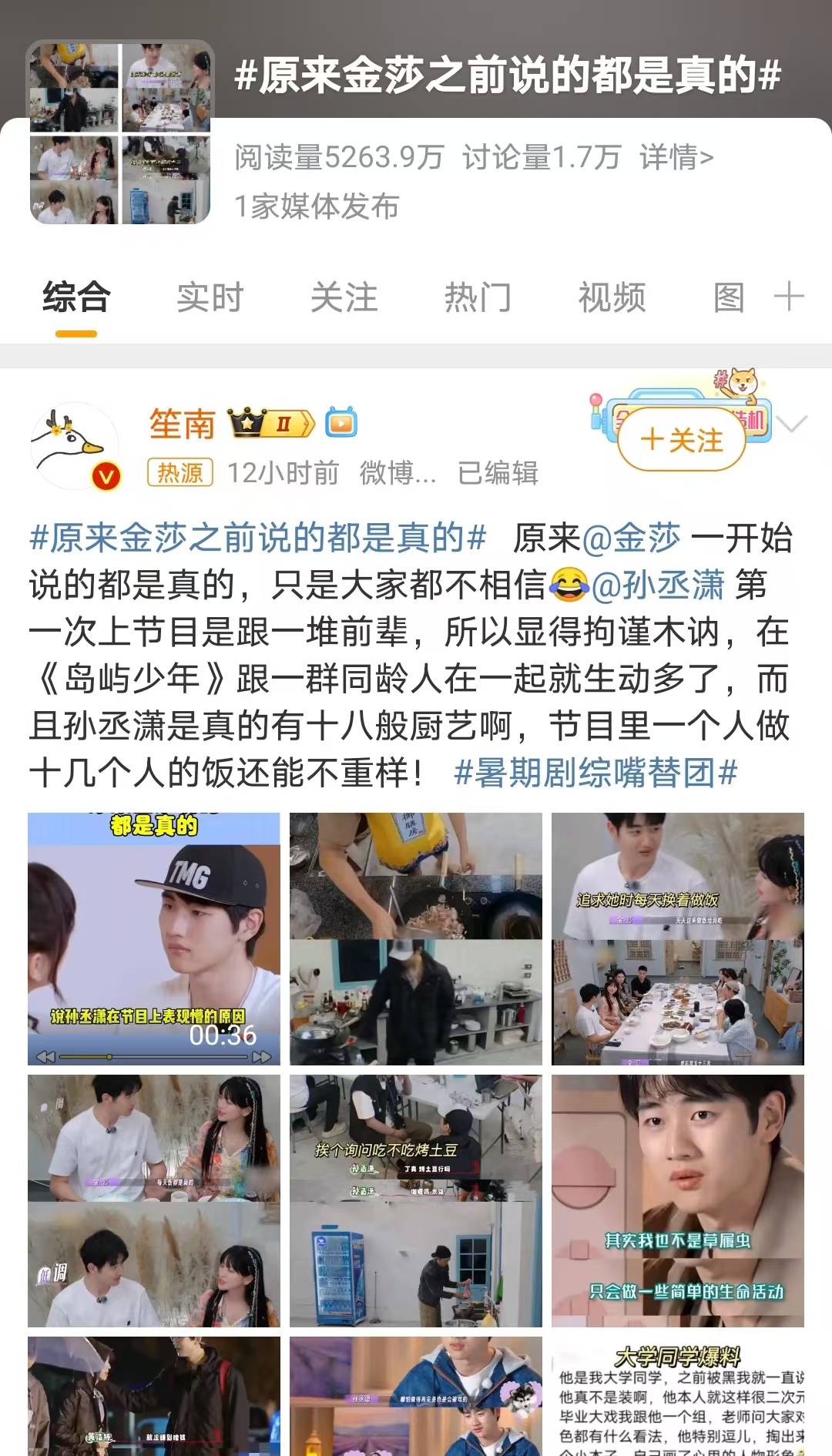The height and width of the screenshot is (1456, 832).
Task: Switch to the 关注 tab
Action: (x=344, y=297)
